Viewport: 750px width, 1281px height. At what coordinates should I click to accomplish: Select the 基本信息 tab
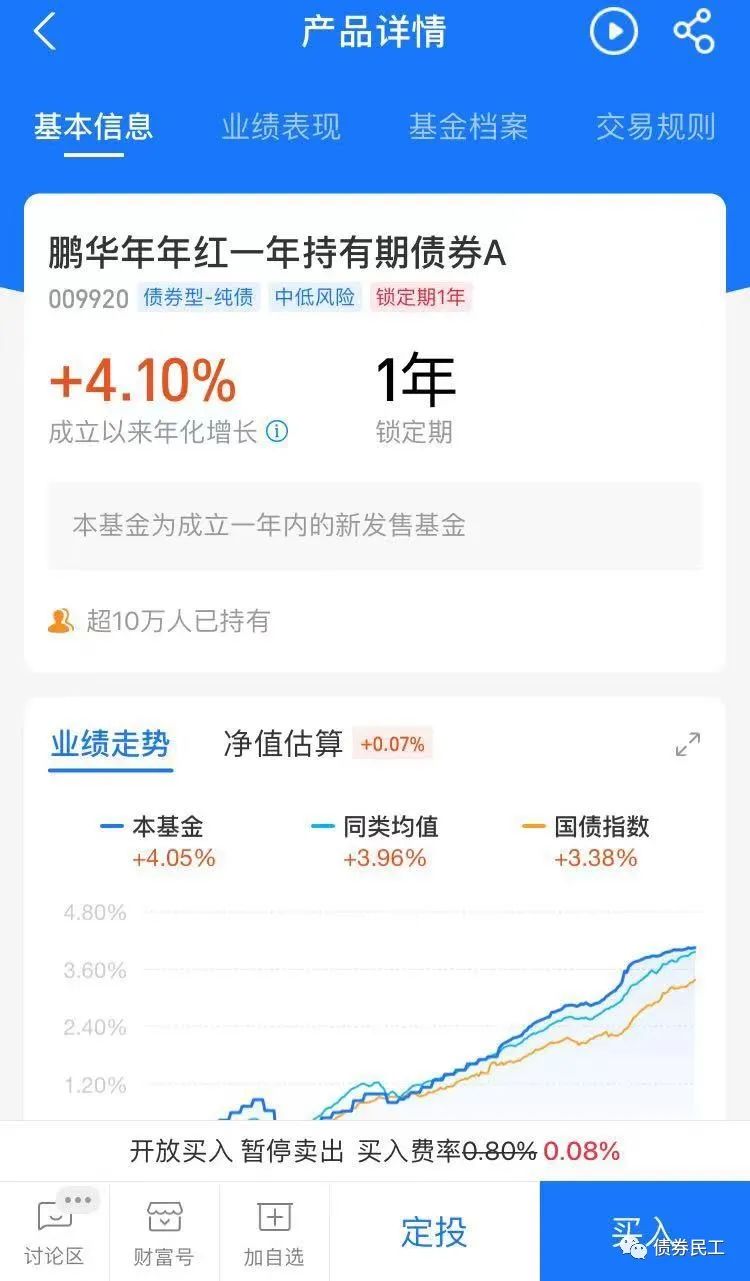[x=93, y=127]
